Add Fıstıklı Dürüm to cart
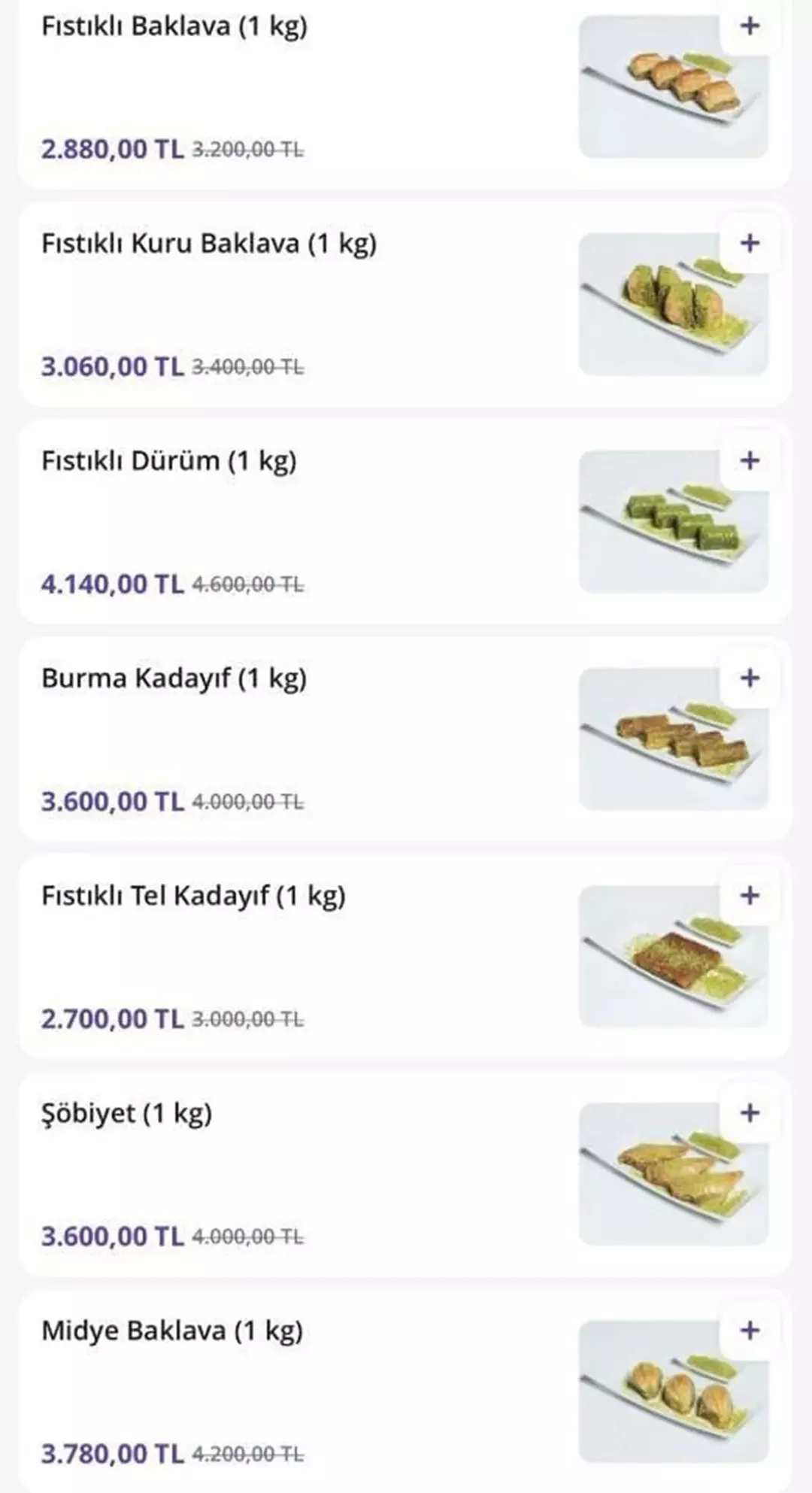The height and width of the screenshot is (1493, 812). point(749,460)
